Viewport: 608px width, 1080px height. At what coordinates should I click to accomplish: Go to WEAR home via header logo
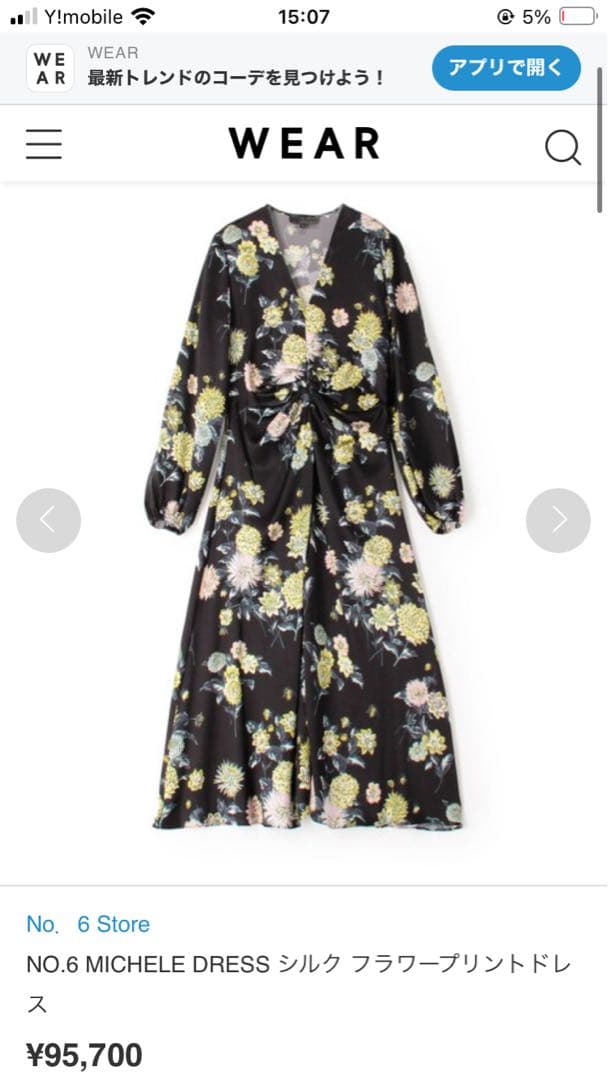point(304,144)
